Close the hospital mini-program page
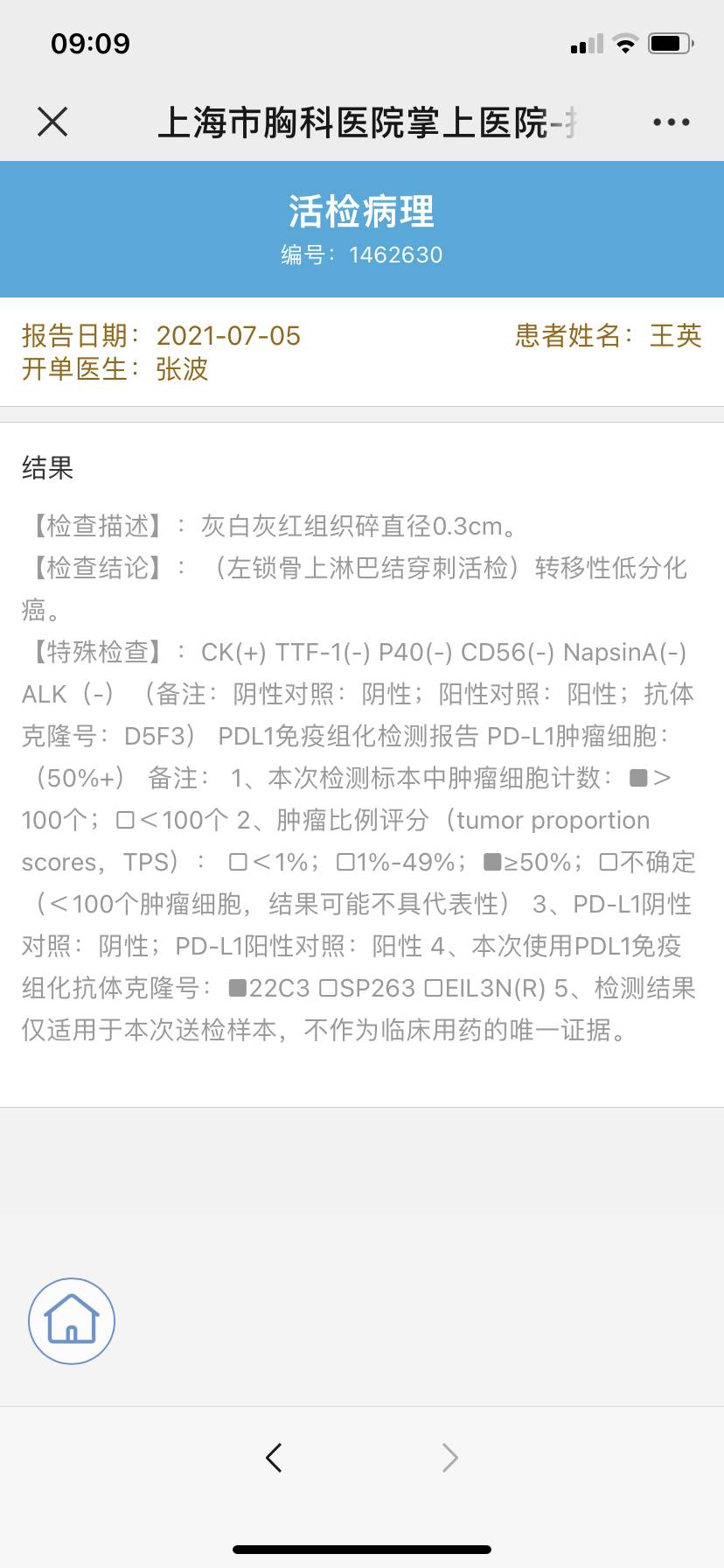Screen dimensions: 724x1568 click(52, 122)
